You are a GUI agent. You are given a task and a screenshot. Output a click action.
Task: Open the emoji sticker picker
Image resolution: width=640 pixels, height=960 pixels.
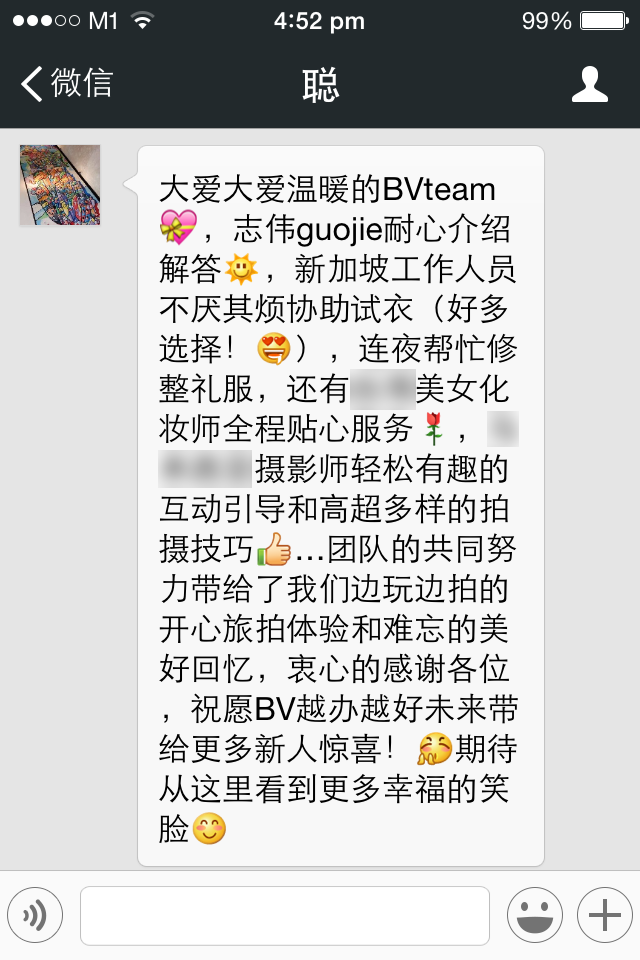click(x=535, y=915)
